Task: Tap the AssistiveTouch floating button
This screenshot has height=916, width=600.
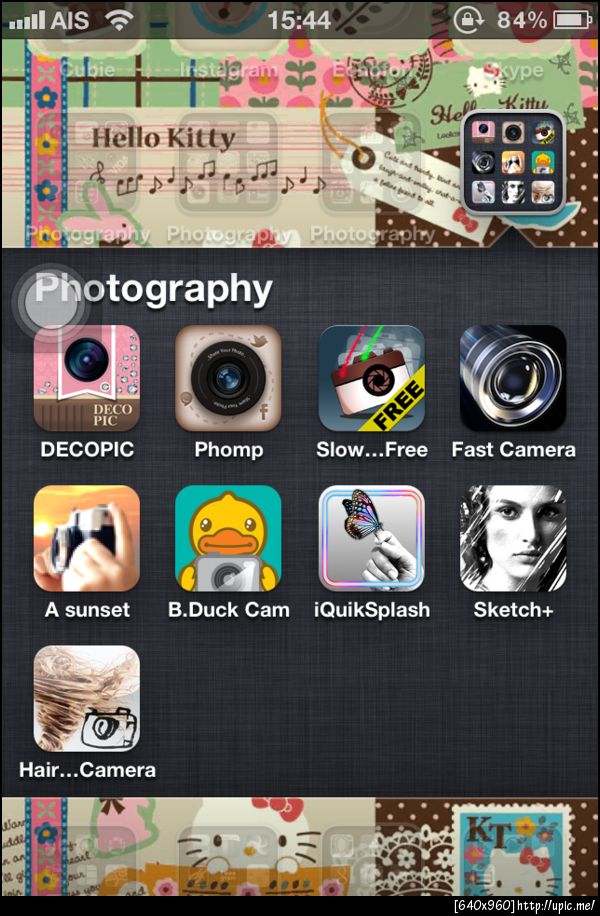Action: tap(48, 308)
